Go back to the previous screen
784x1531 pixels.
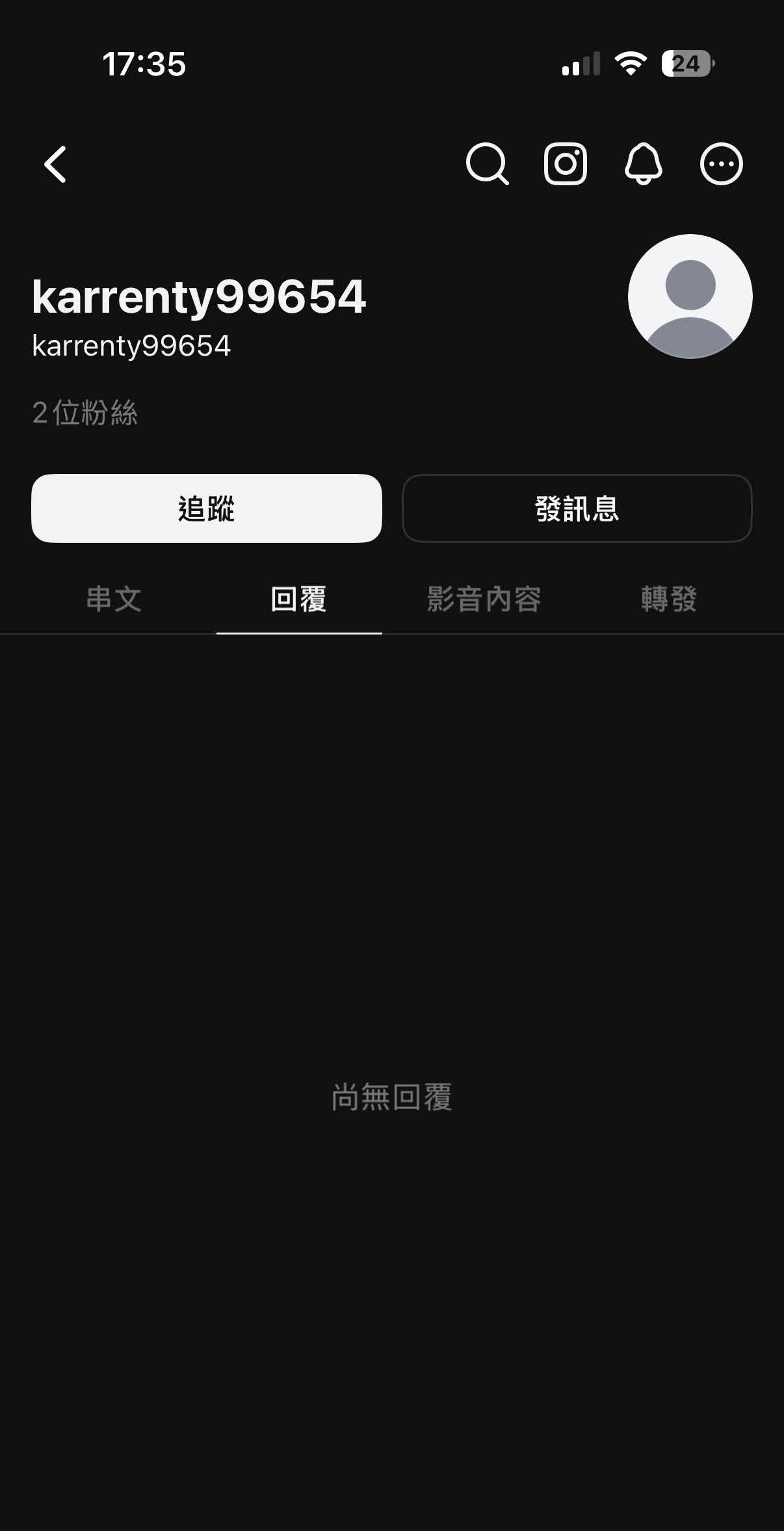pyautogui.click(x=56, y=164)
